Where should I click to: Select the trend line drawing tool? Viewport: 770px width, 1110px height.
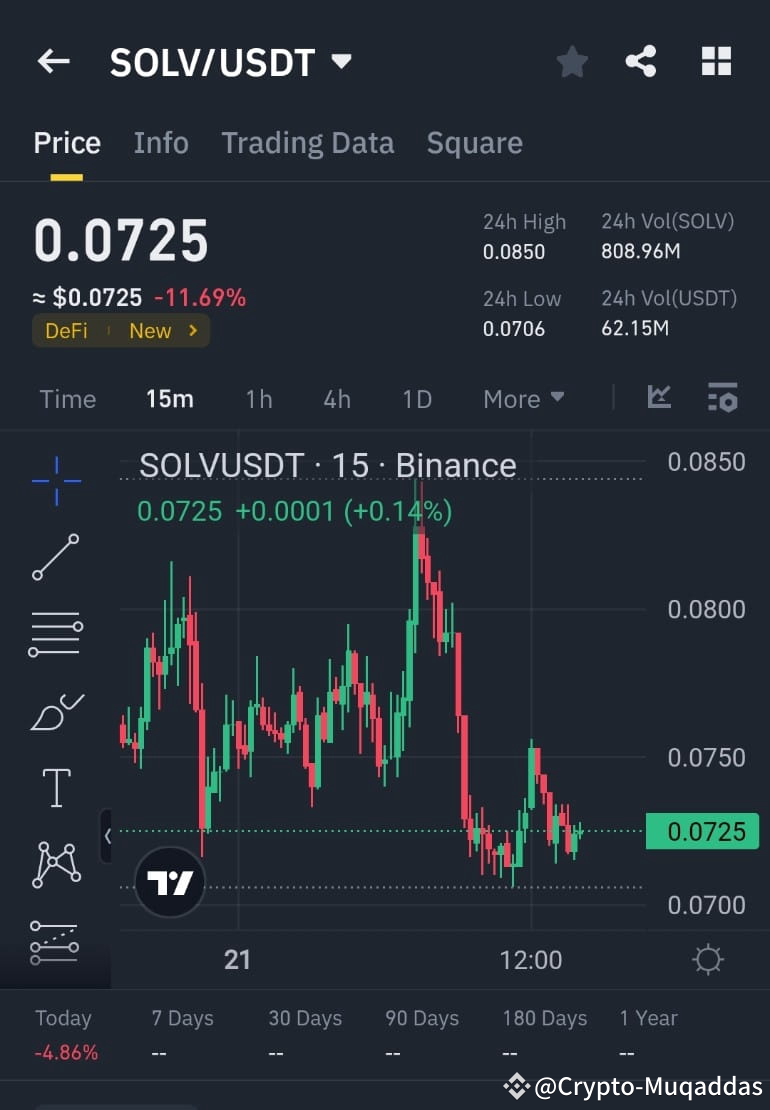pos(56,557)
